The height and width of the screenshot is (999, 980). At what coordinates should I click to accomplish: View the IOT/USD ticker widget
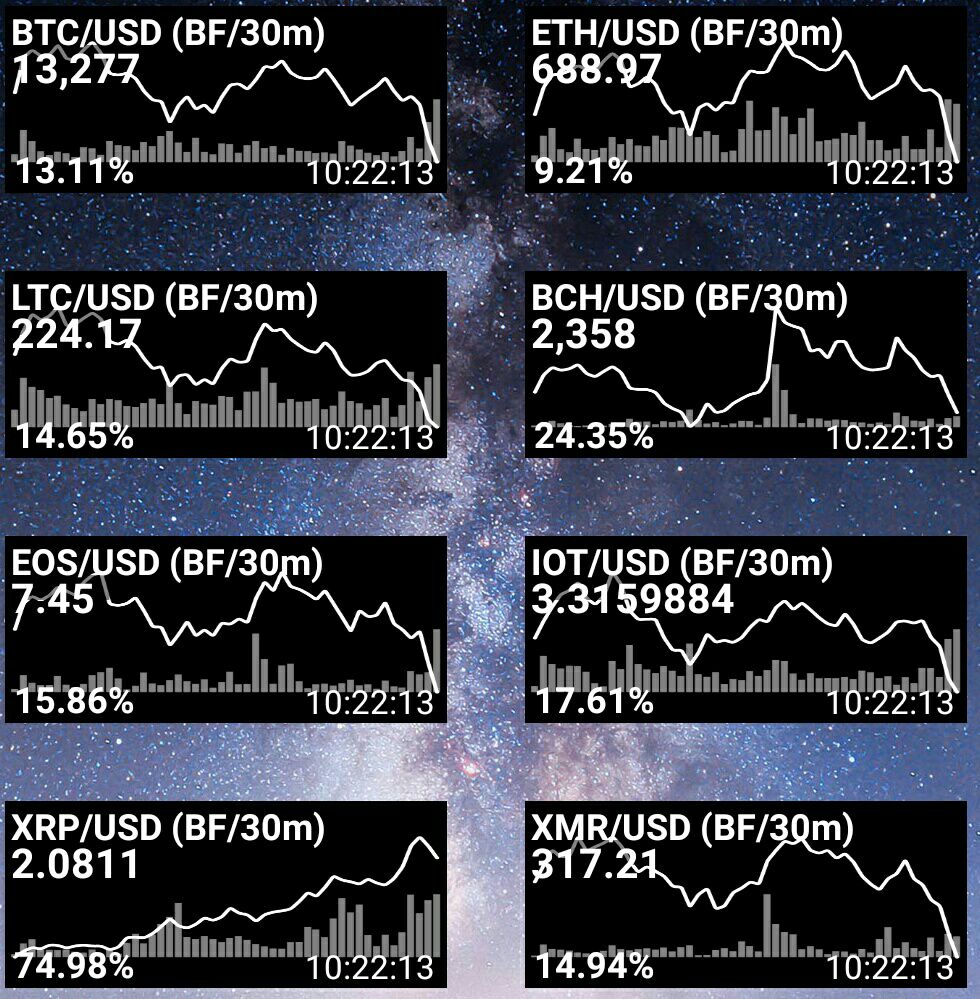point(746,629)
